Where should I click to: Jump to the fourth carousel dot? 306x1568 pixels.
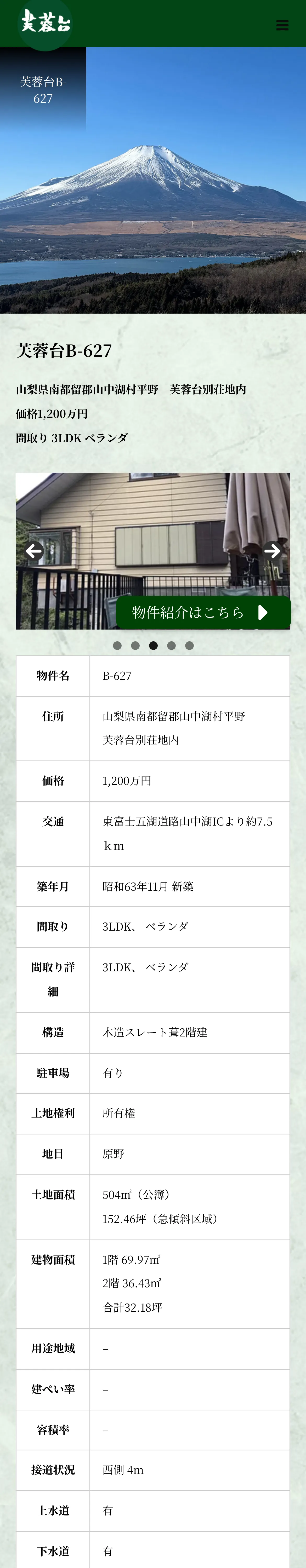pos(171,646)
